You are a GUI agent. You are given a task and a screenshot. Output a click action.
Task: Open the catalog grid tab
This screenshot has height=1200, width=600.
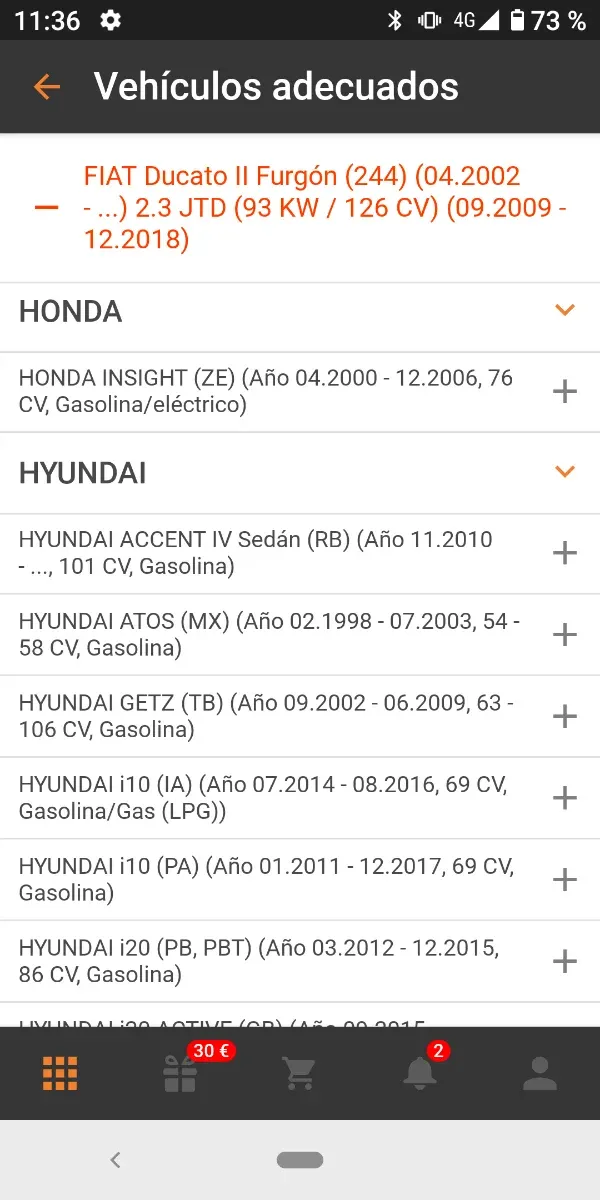[60, 1074]
